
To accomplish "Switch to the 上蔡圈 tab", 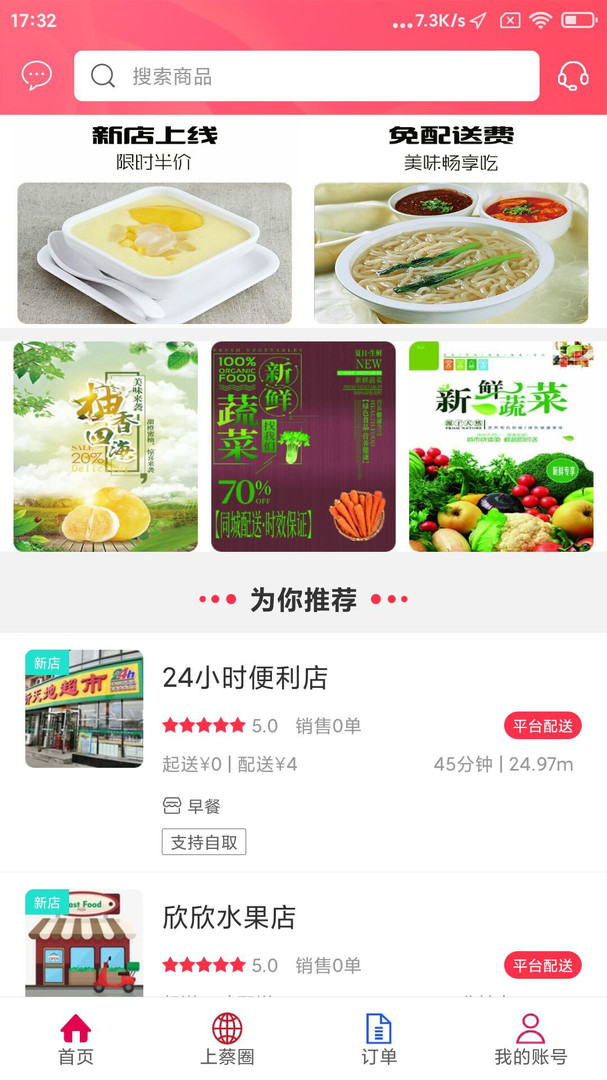I will coord(227,1039).
